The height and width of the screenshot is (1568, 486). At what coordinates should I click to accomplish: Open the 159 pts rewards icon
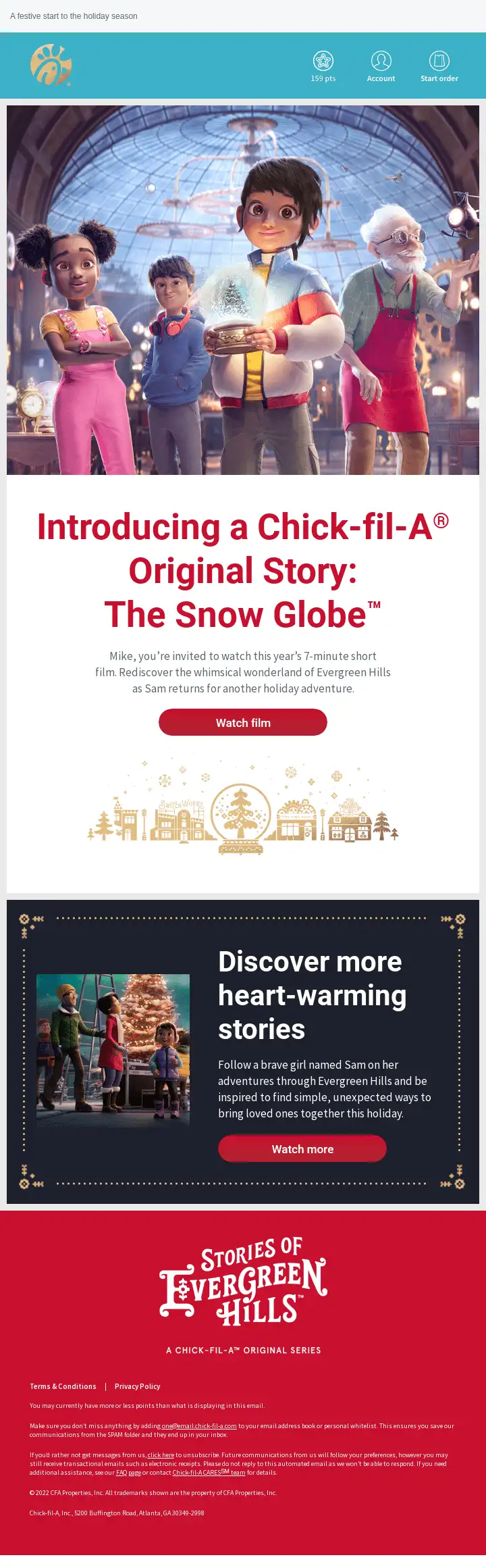[x=323, y=66]
